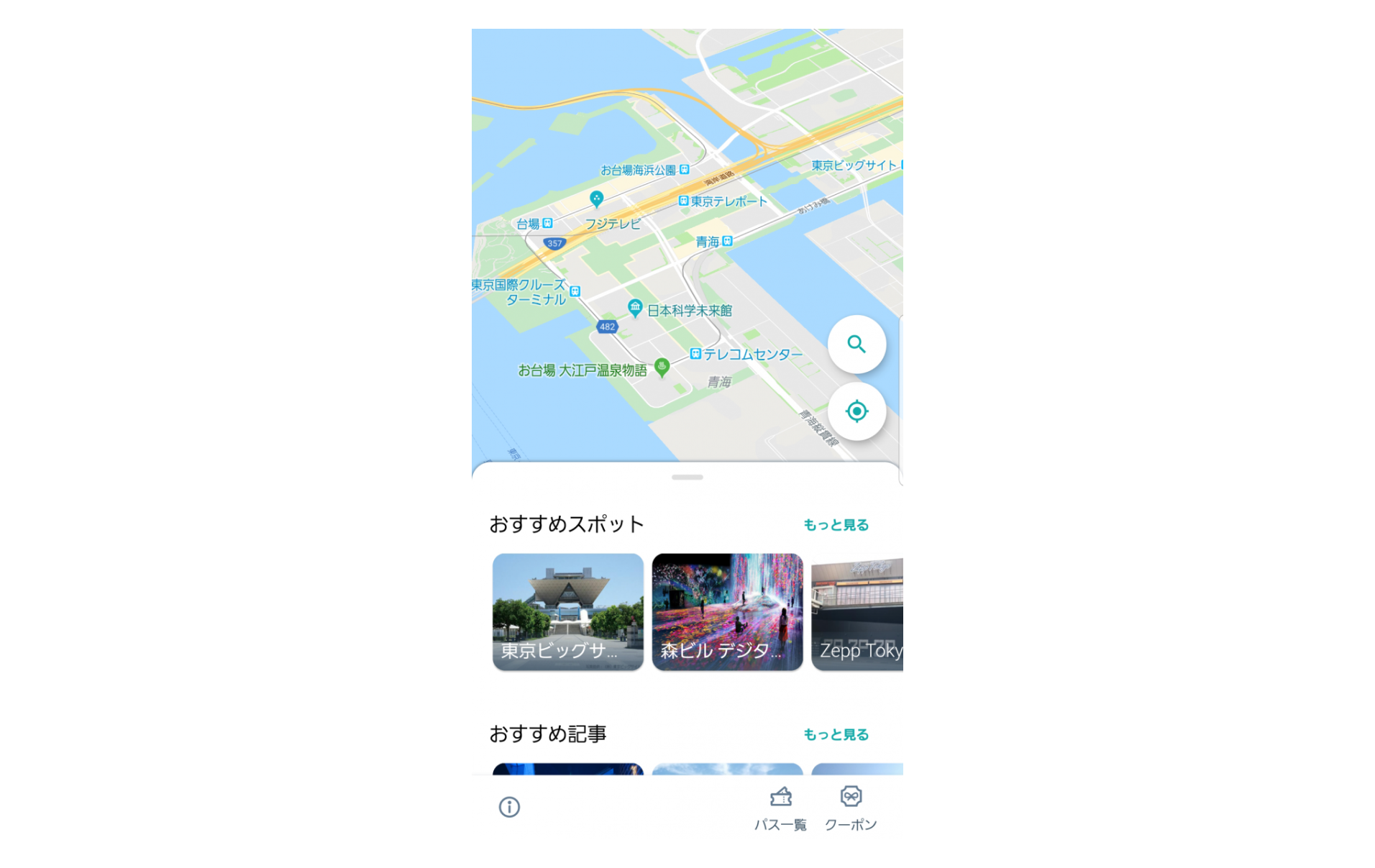Switch to the パス一覧 tab
The width and height of the screenshot is (1375, 868).
pyautogui.click(x=780, y=808)
